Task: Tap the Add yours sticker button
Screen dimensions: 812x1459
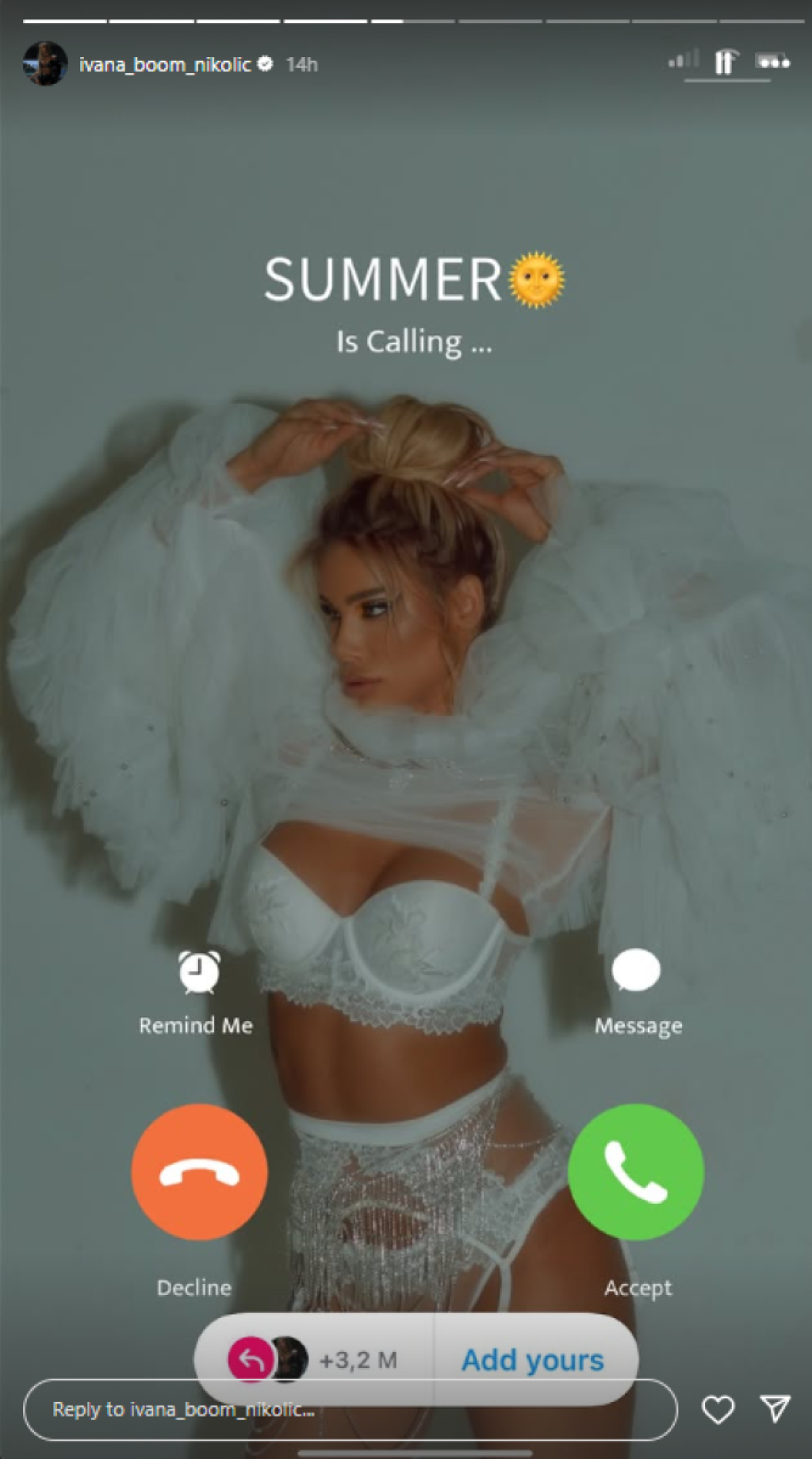Action: pos(533,1360)
